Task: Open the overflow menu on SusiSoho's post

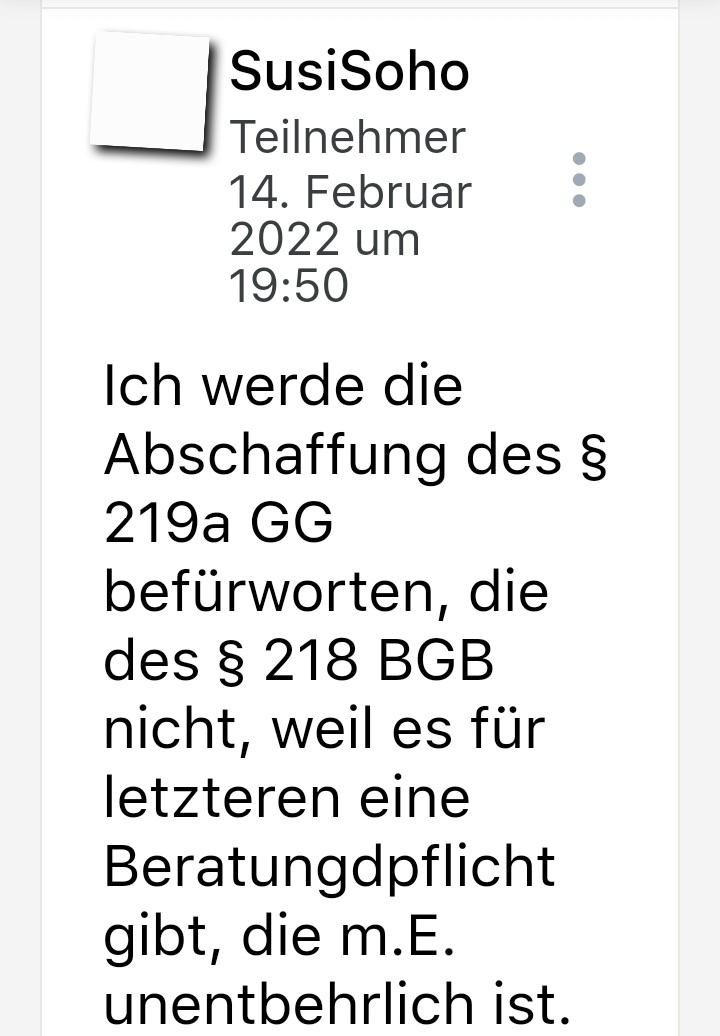Action: tap(578, 180)
